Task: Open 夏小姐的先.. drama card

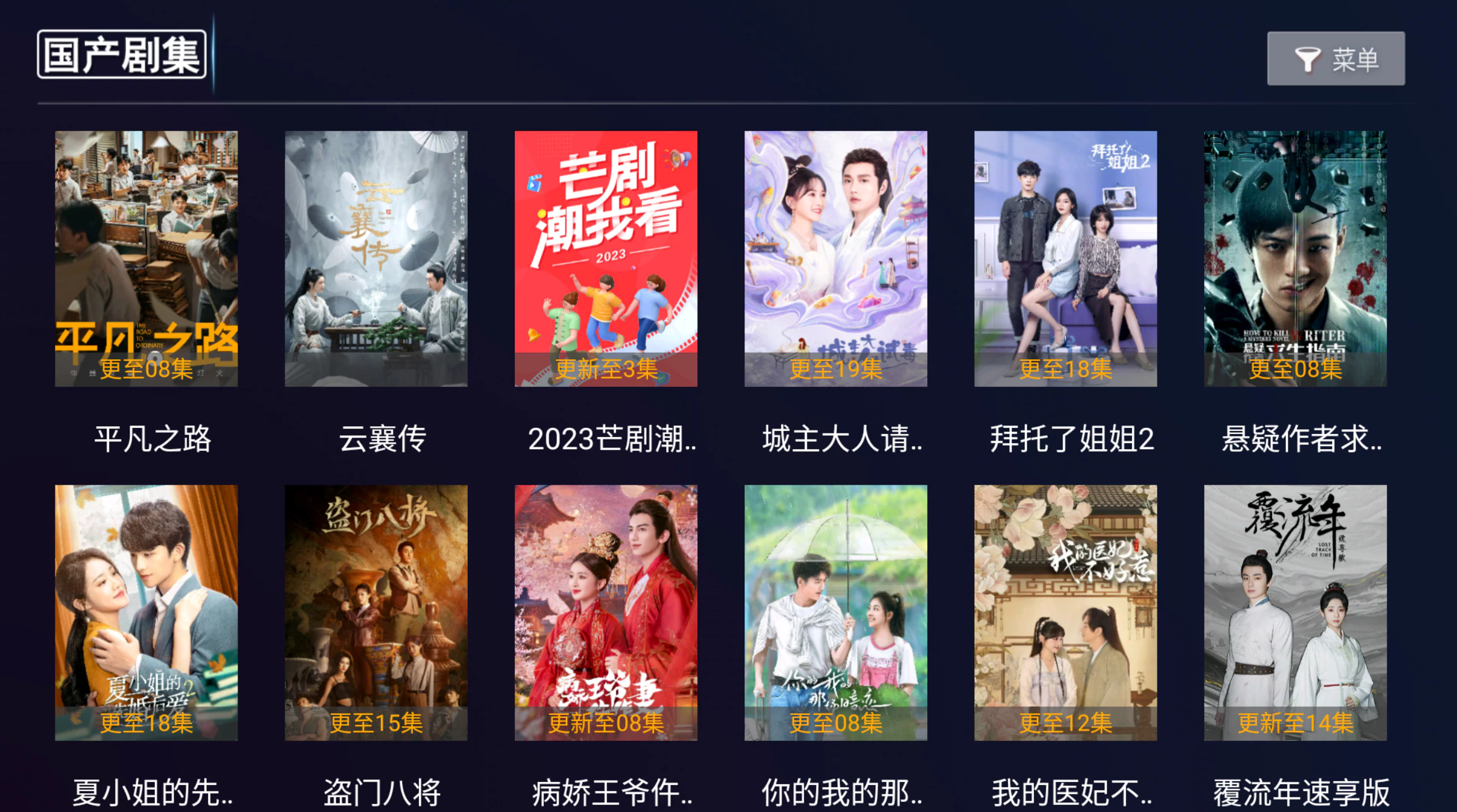Action: click(x=146, y=612)
